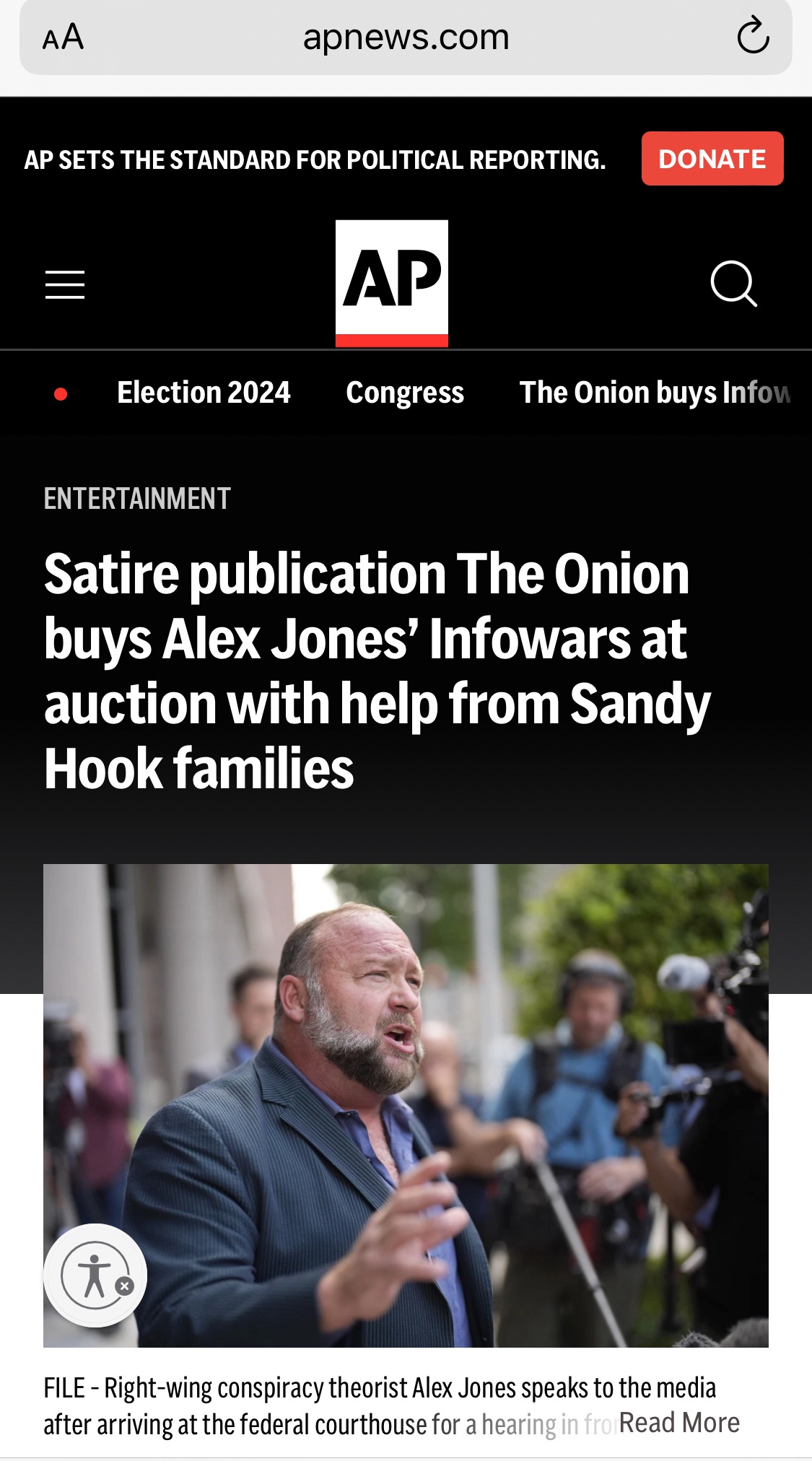
Task: Tap the apnews.com address bar
Action: (406, 37)
